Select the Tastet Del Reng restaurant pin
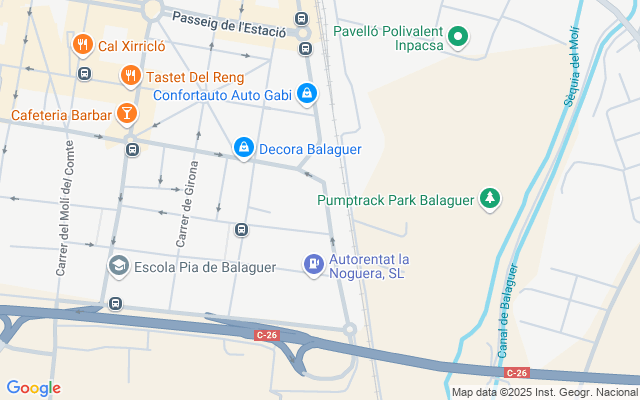The image size is (640, 400). pyautogui.click(x=130, y=76)
